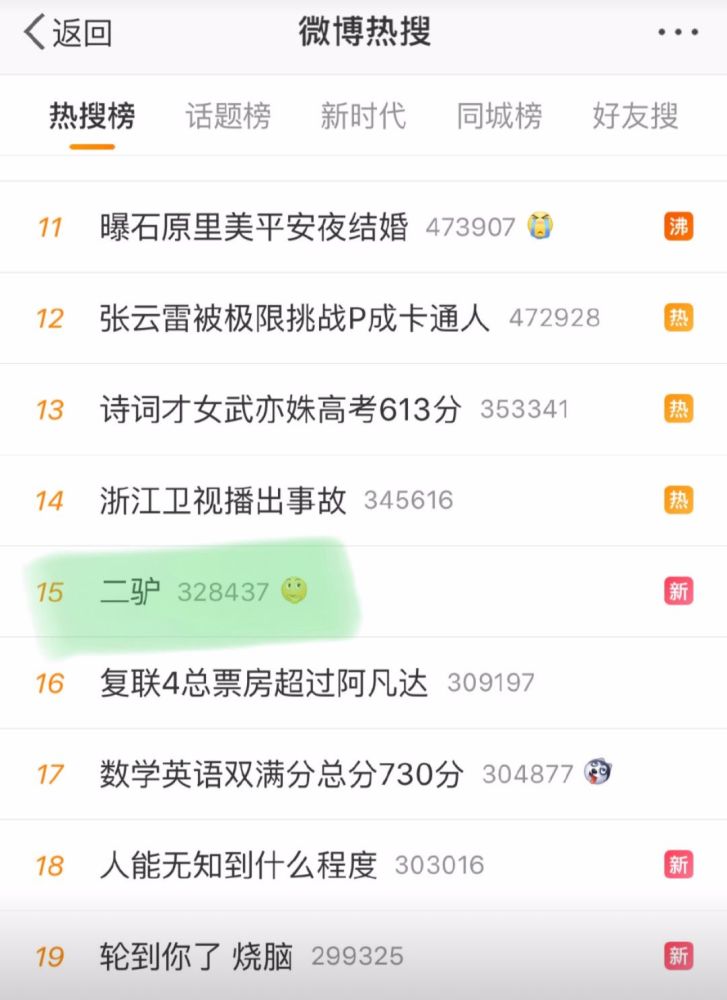Open hot search 轮到你了 烧脑
This screenshot has width=727, height=1000.
196,956
